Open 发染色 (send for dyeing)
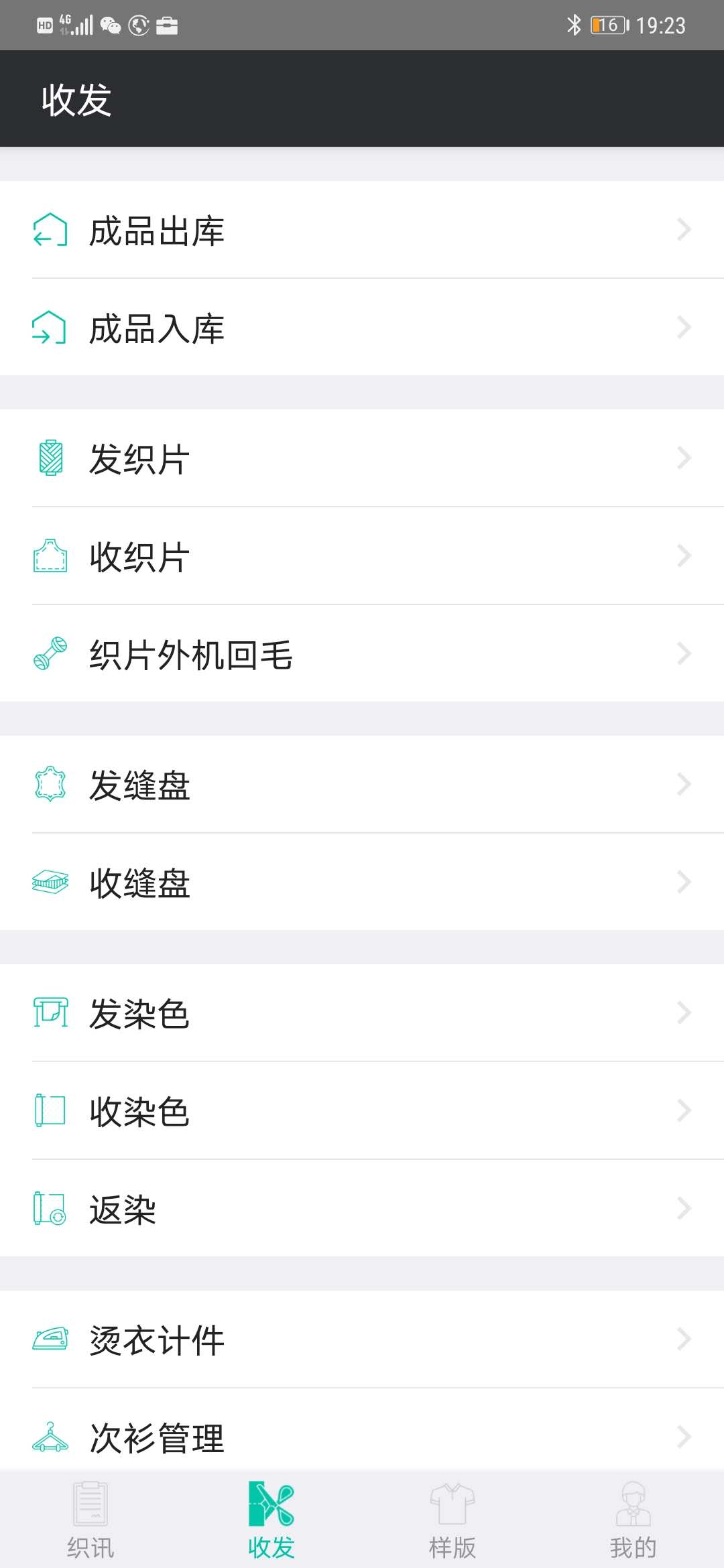 (362, 1013)
